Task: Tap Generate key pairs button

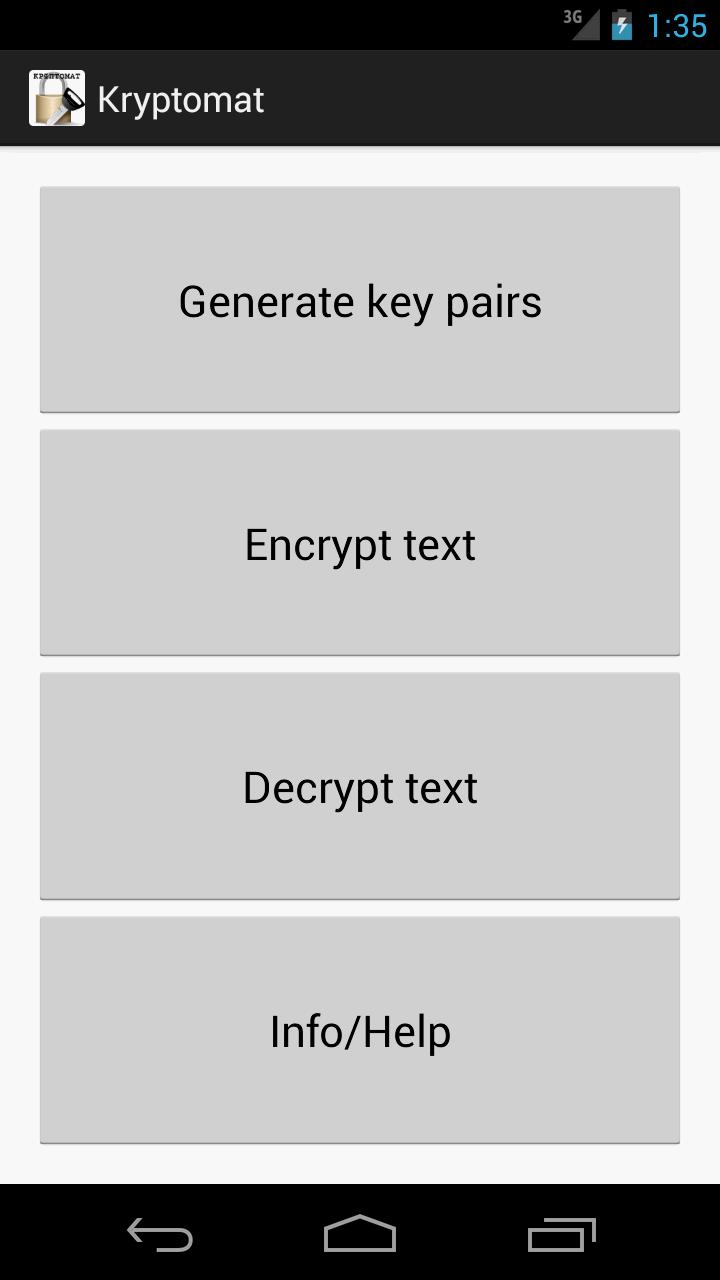Action: click(360, 300)
